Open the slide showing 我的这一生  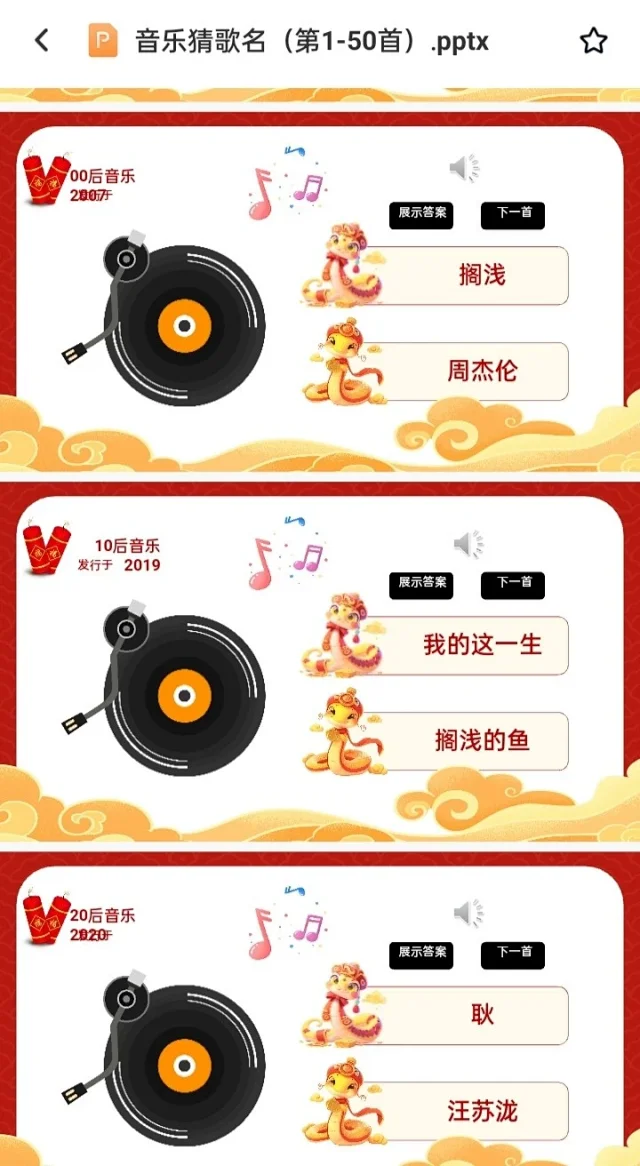(x=320, y=666)
